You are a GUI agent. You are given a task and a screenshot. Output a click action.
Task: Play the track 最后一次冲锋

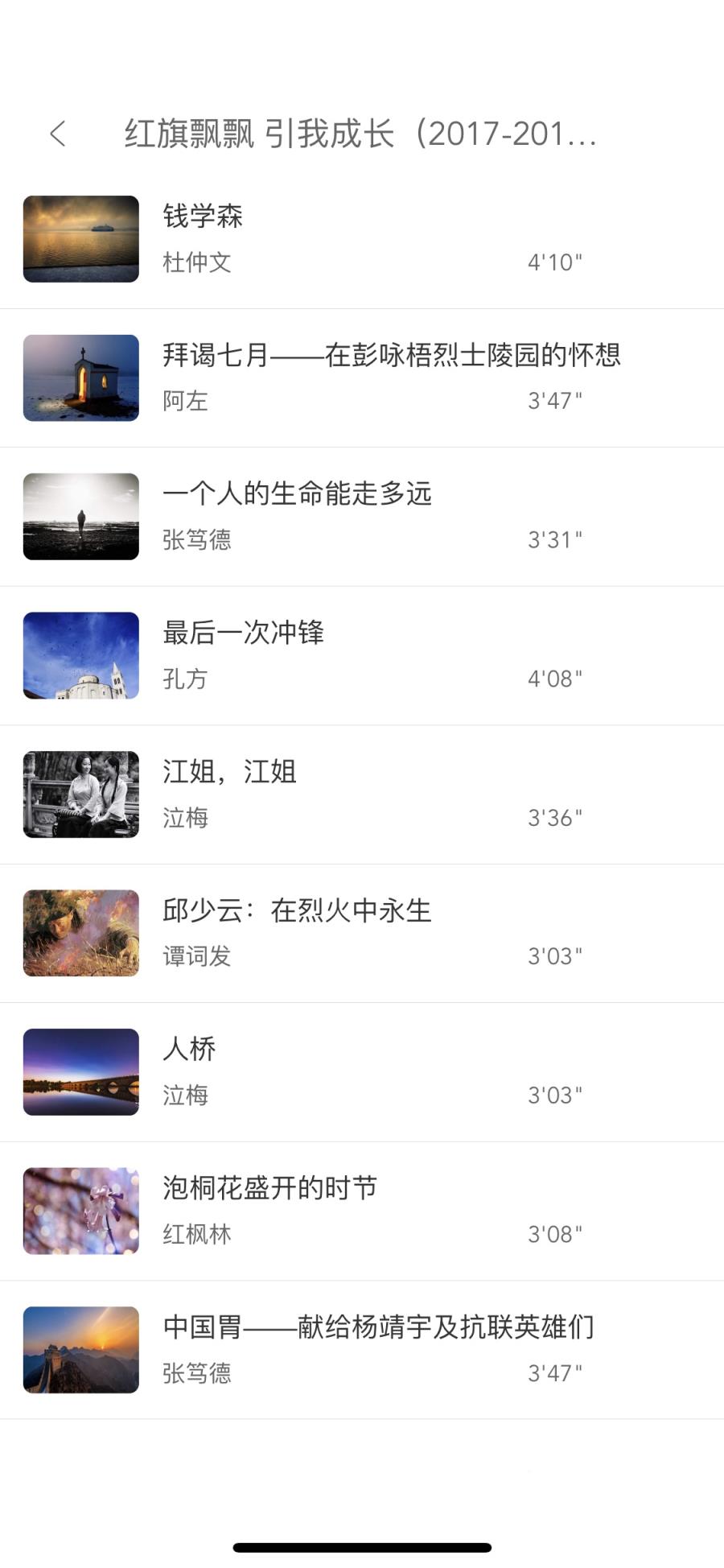pos(362,654)
